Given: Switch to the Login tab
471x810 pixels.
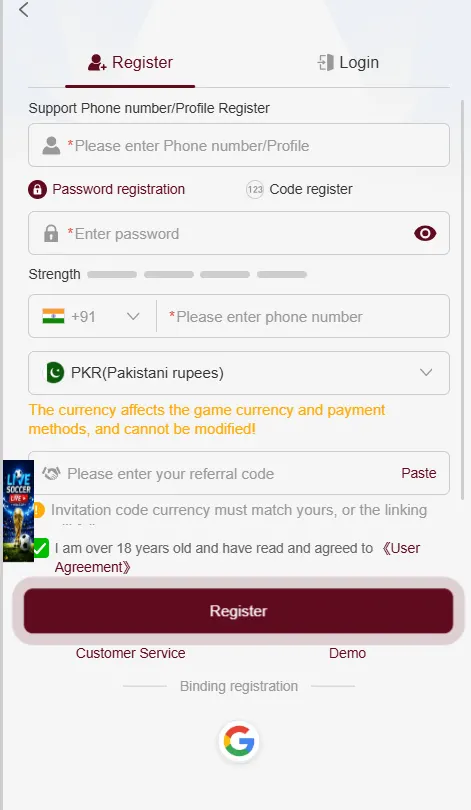Looking at the screenshot, I should coord(348,63).
